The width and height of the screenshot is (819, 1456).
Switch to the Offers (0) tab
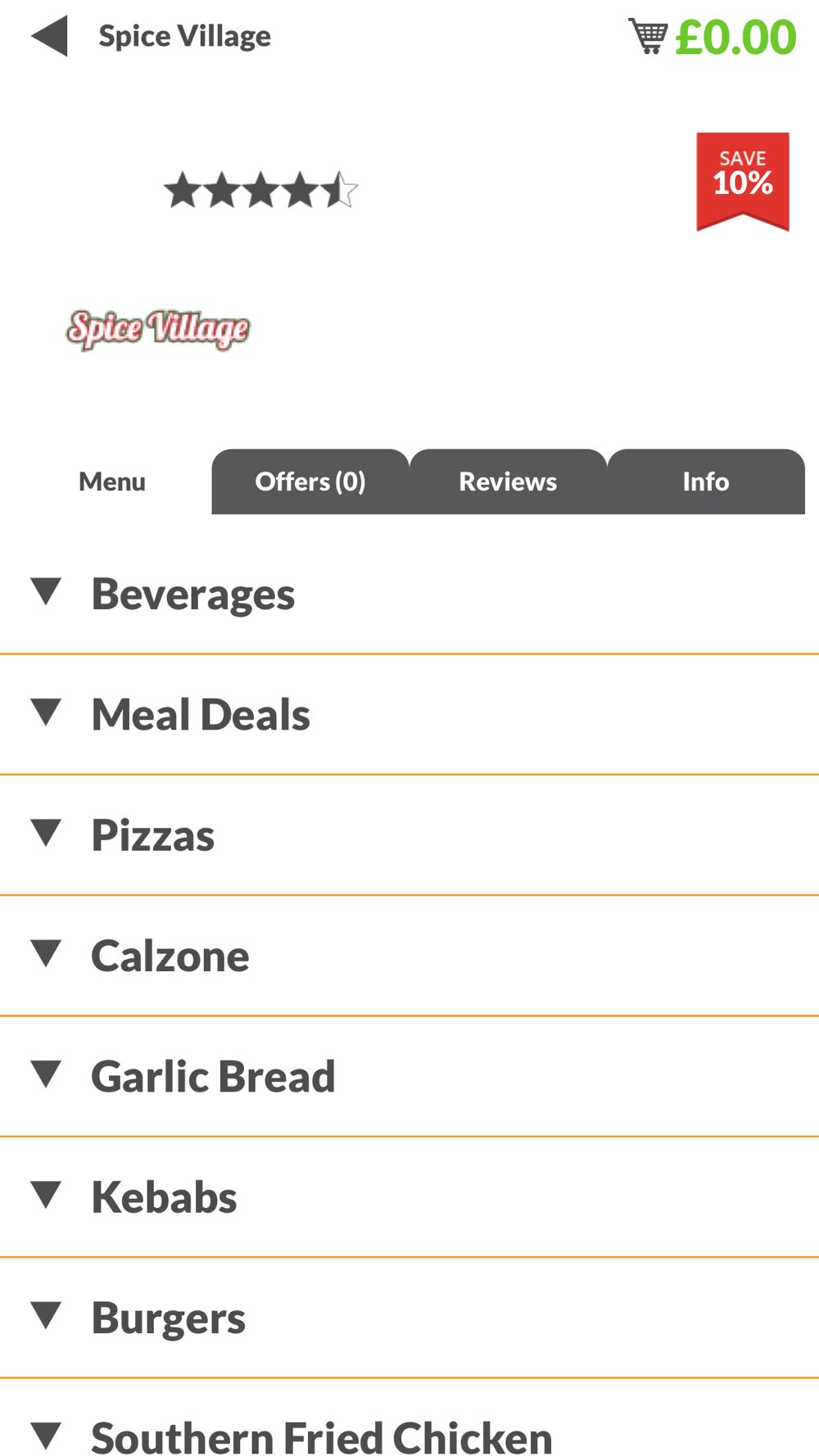(x=310, y=482)
